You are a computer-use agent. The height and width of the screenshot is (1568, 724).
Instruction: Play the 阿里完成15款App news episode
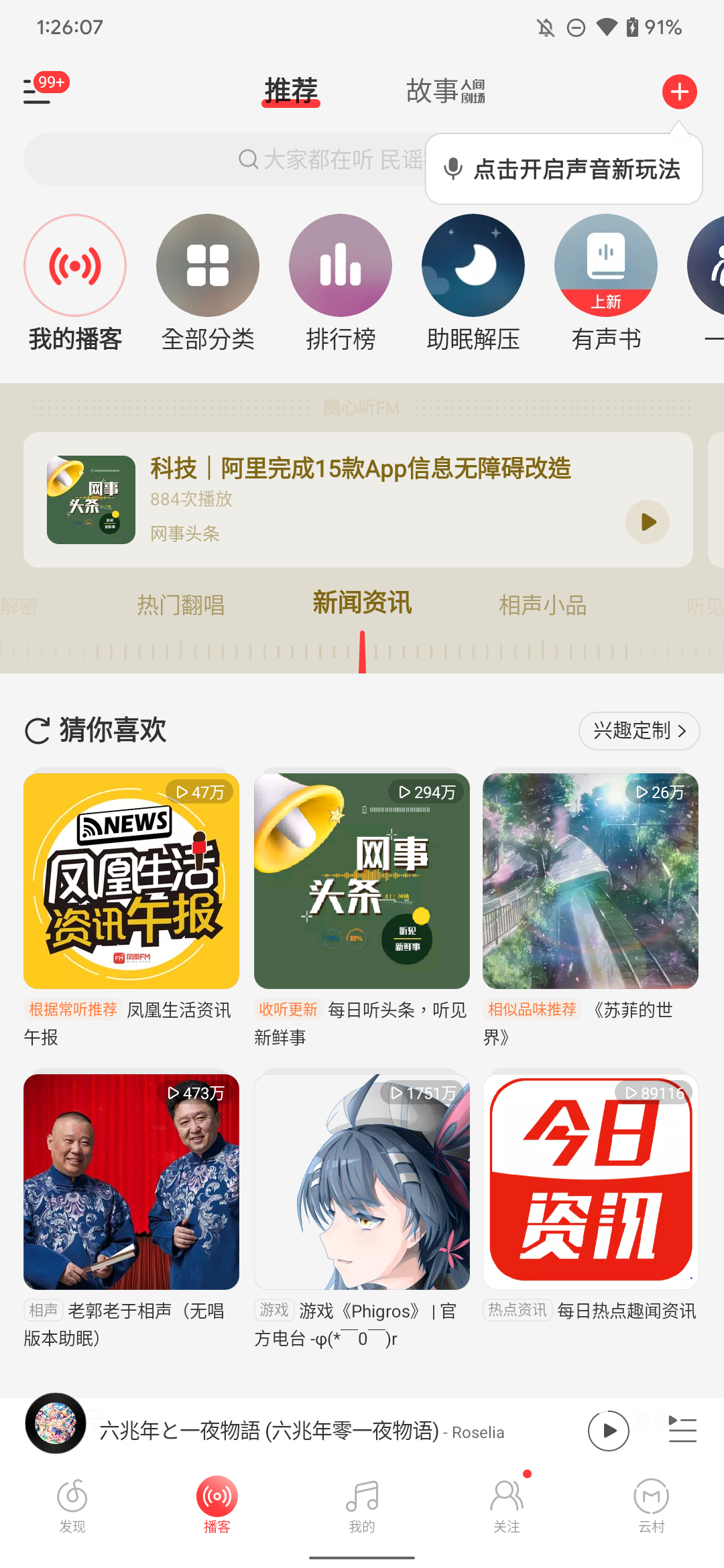tap(648, 522)
